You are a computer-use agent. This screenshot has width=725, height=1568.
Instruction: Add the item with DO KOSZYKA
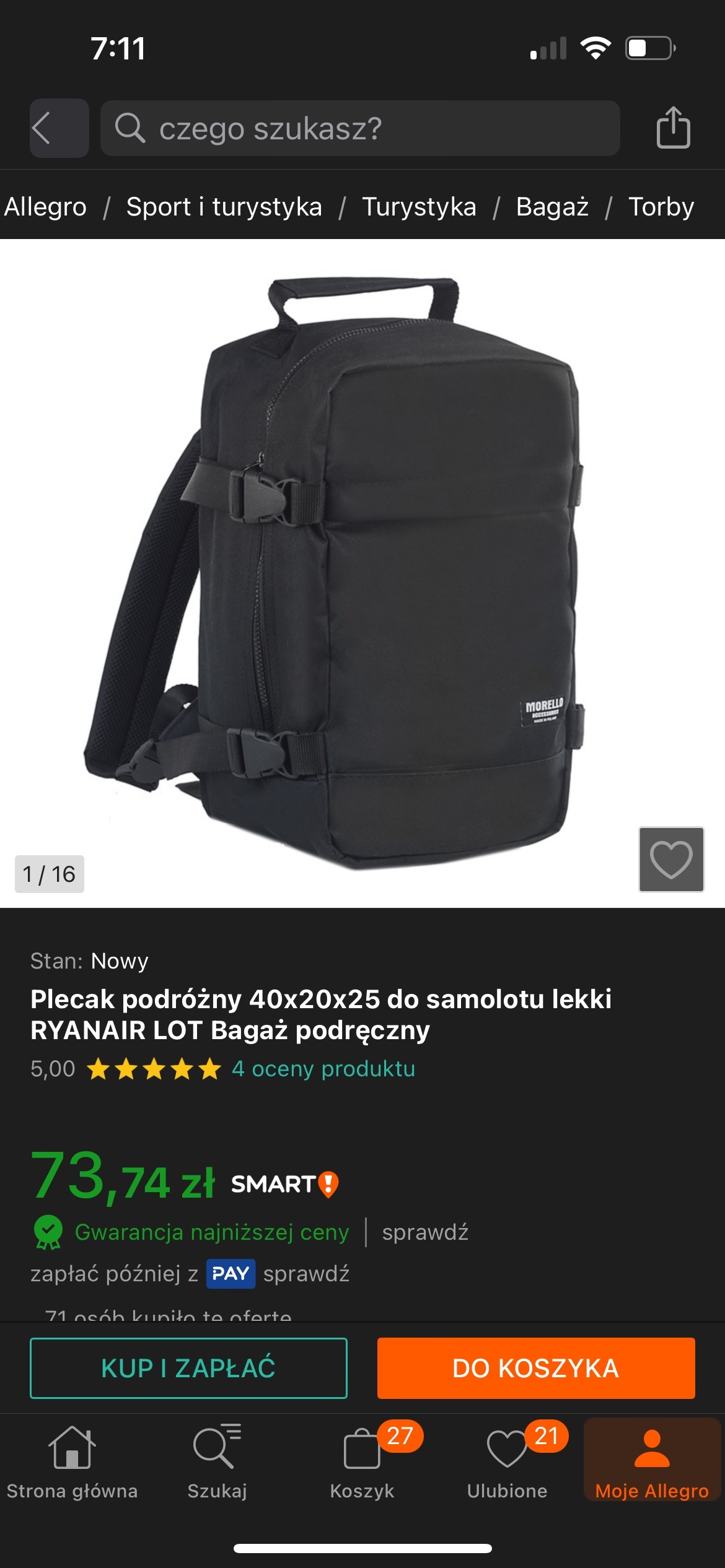[535, 1368]
